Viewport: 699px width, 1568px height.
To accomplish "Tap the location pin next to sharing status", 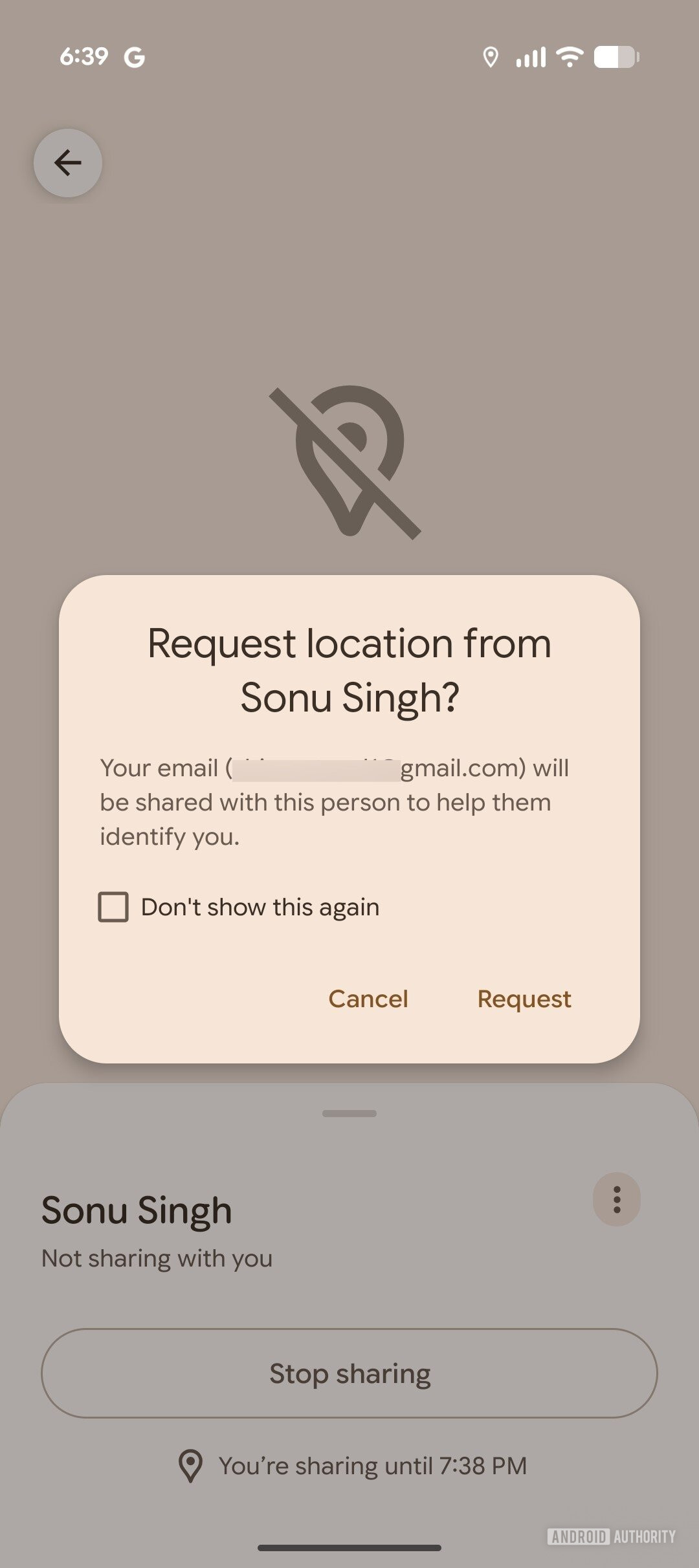I will point(191,1466).
